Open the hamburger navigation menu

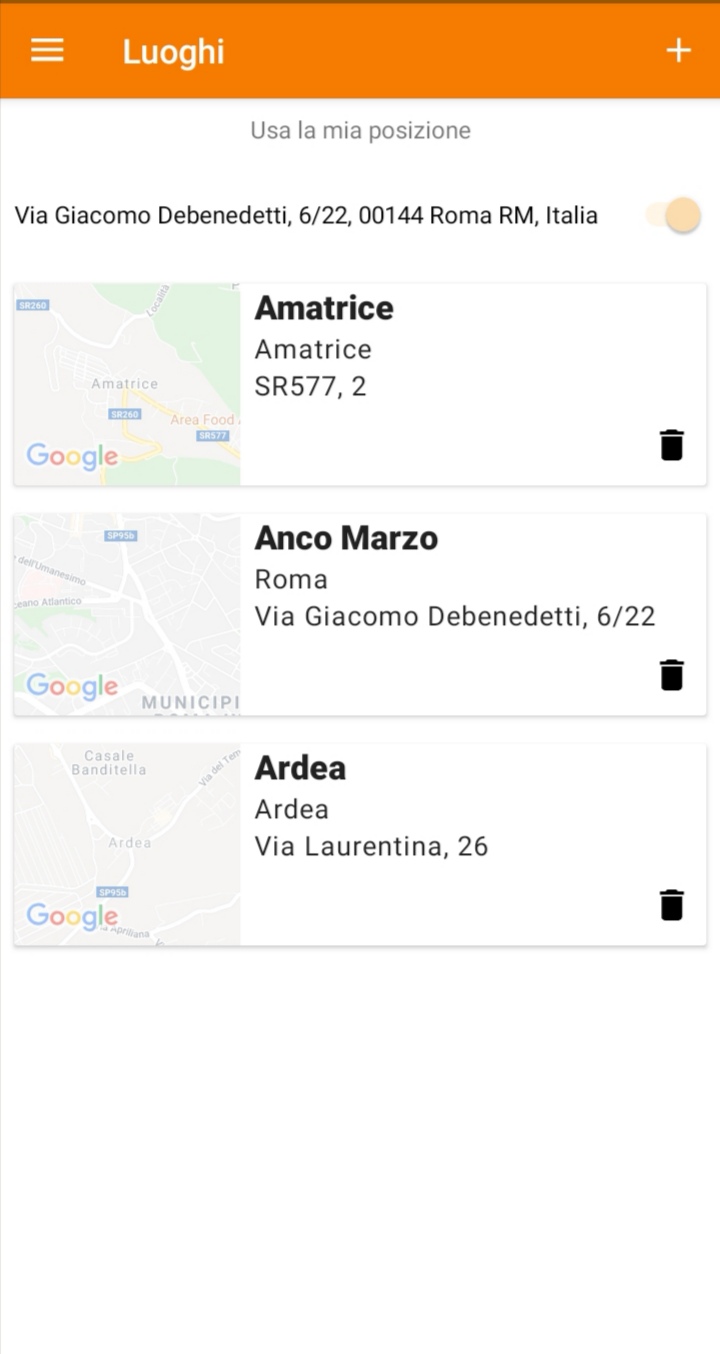tap(47, 50)
